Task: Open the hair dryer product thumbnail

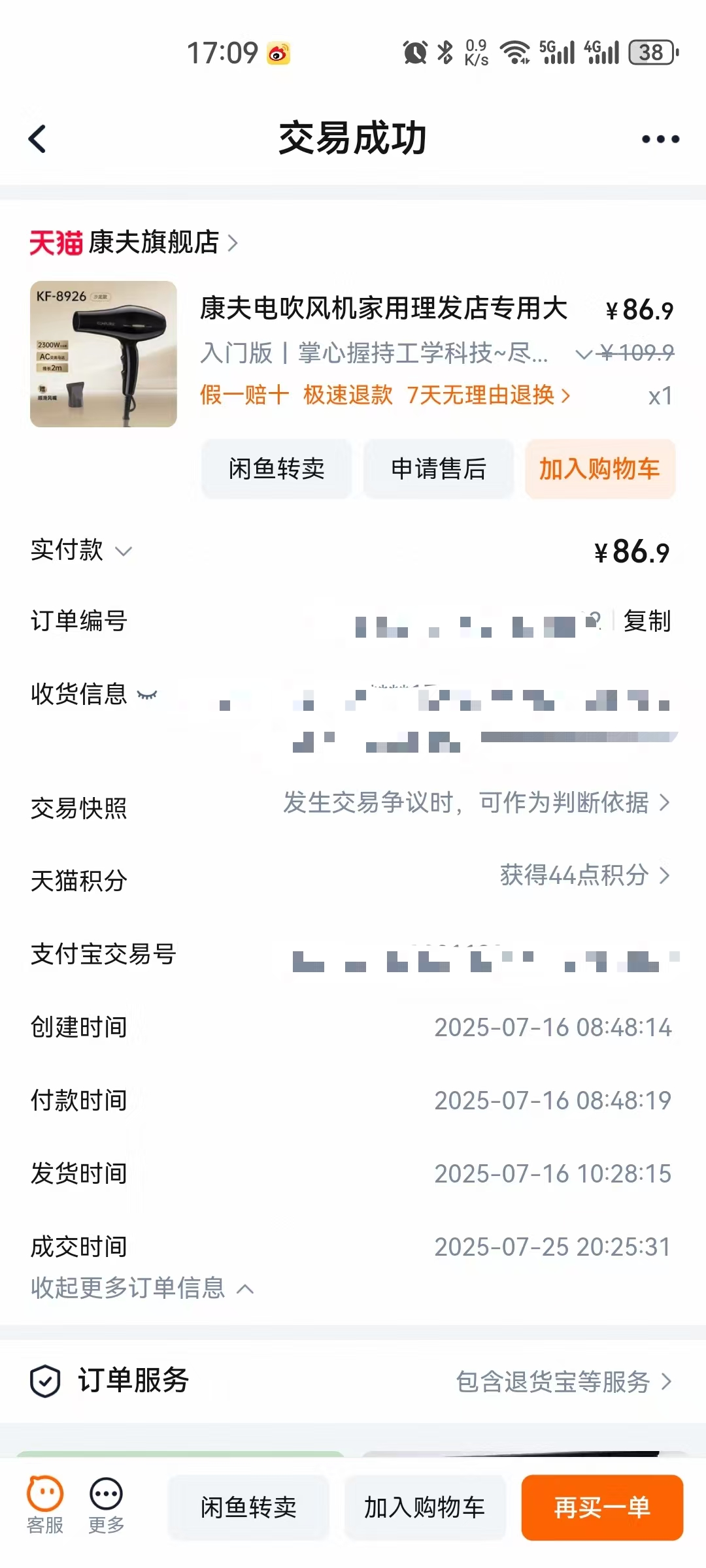Action: [x=103, y=354]
